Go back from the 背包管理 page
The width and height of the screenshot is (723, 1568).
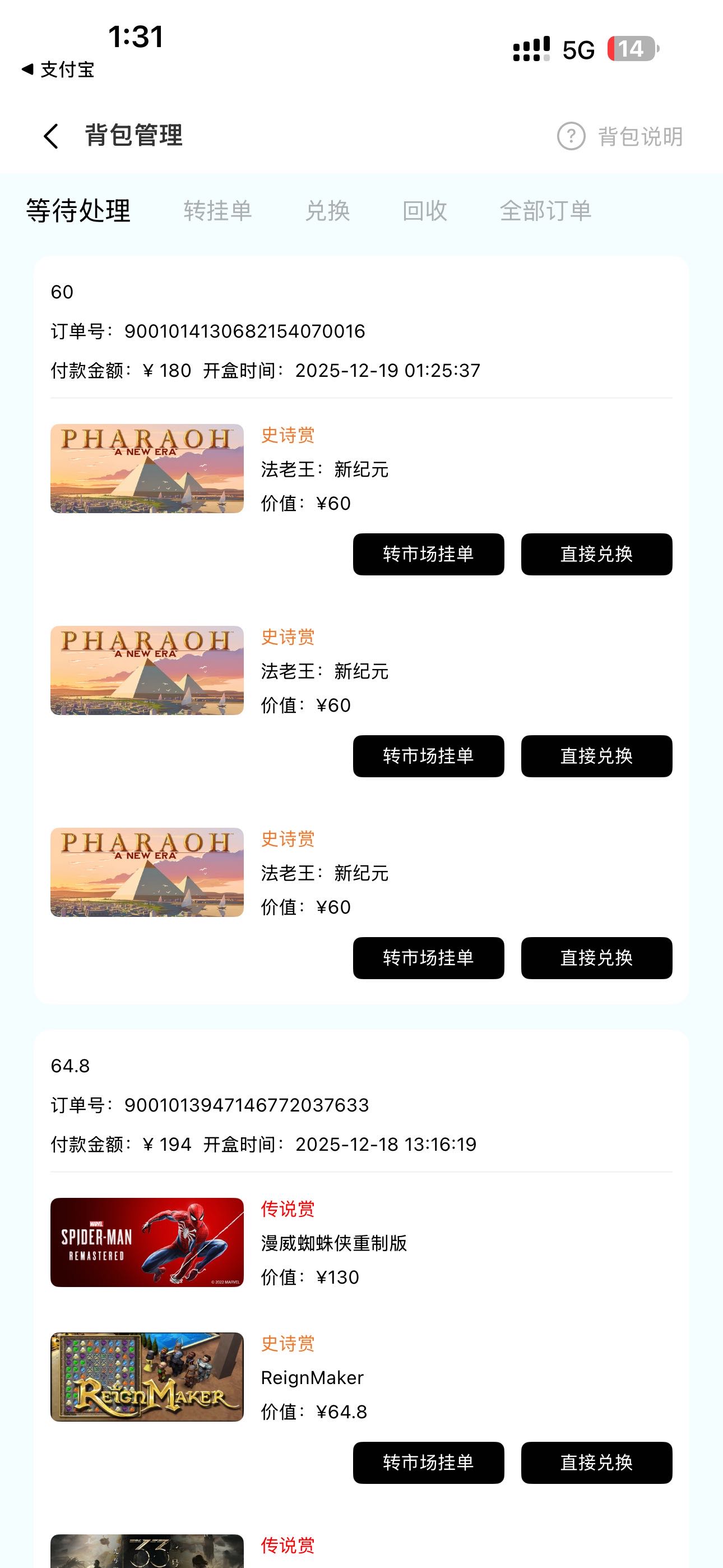click(51, 136)
